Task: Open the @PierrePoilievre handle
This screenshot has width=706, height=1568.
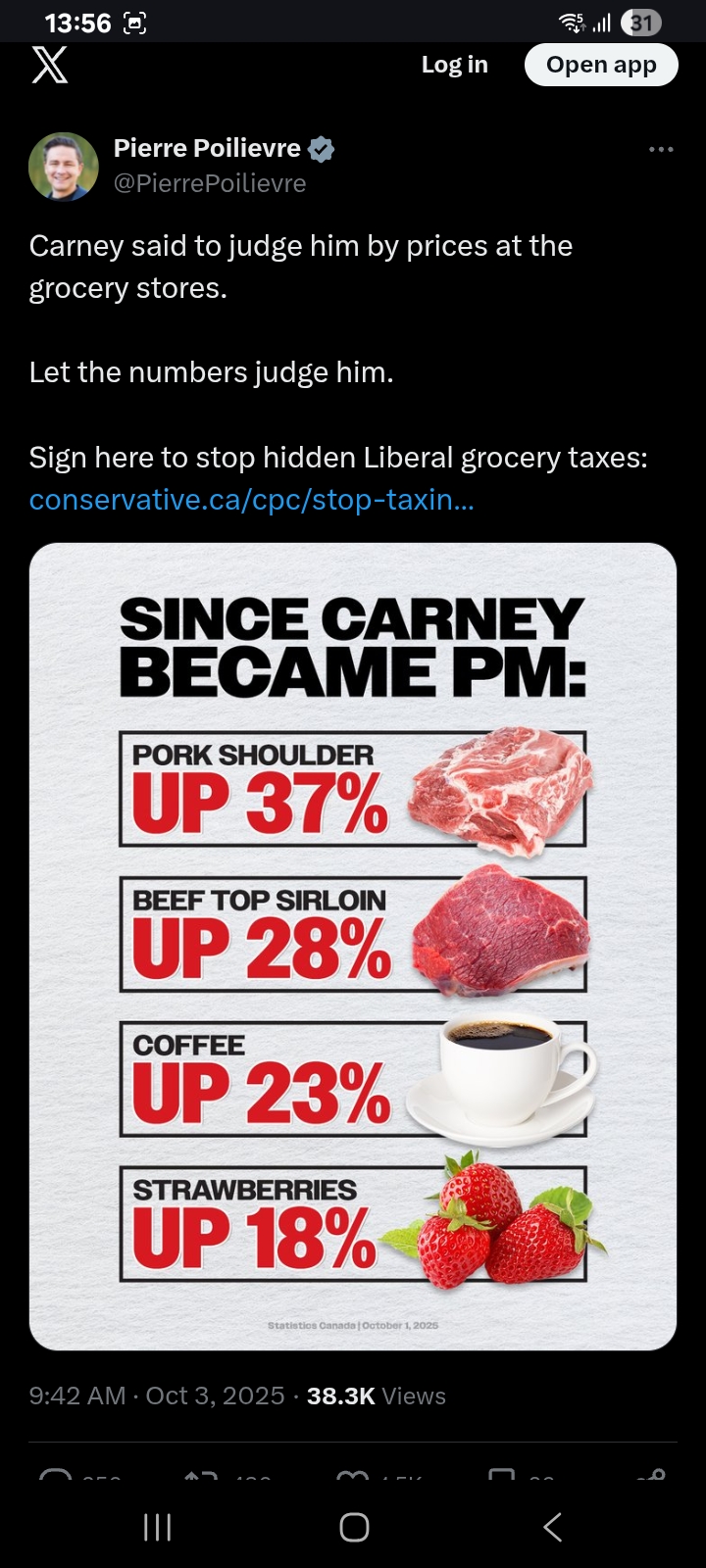Action: (x=210, y=183)
